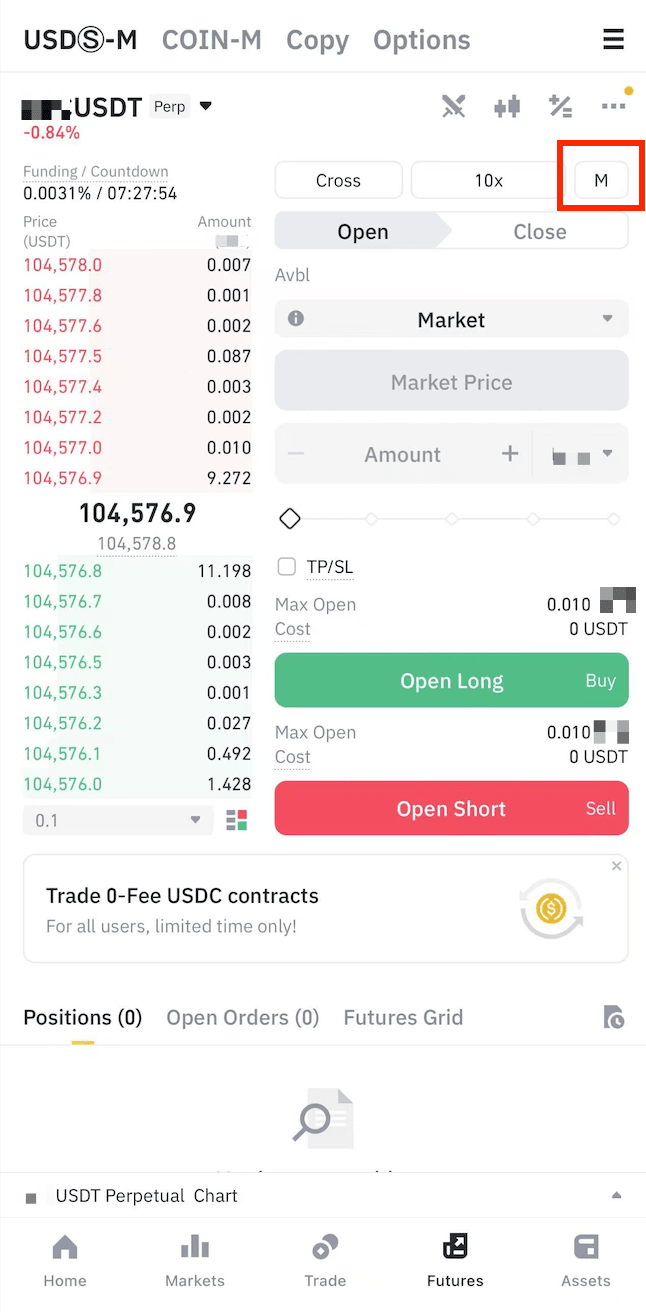Switch to the Futures Grid tab
This screenshot has width=646, height=1312.
(x=403, y=1018)
